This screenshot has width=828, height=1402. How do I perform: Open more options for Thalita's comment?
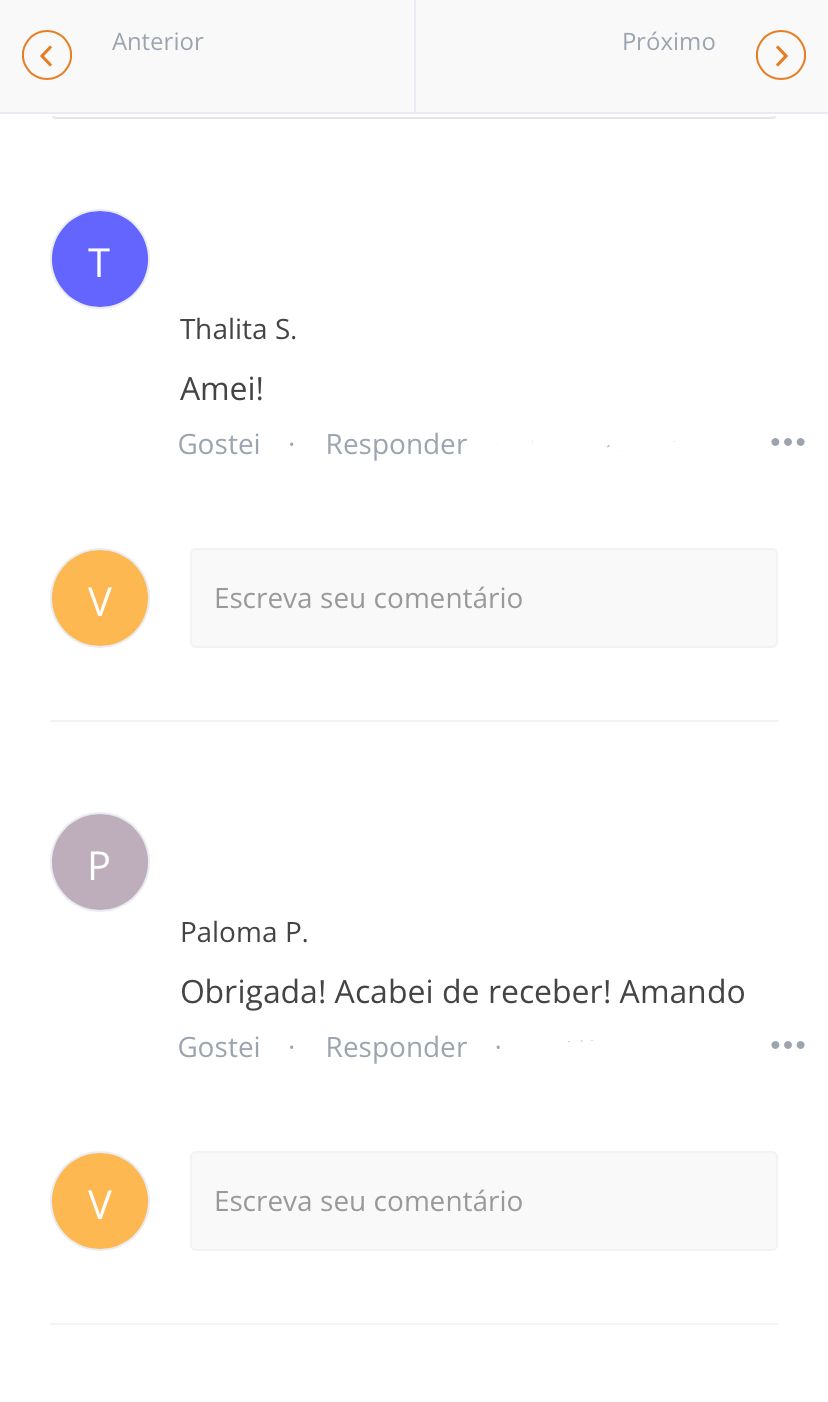click(x=787, y=442)
